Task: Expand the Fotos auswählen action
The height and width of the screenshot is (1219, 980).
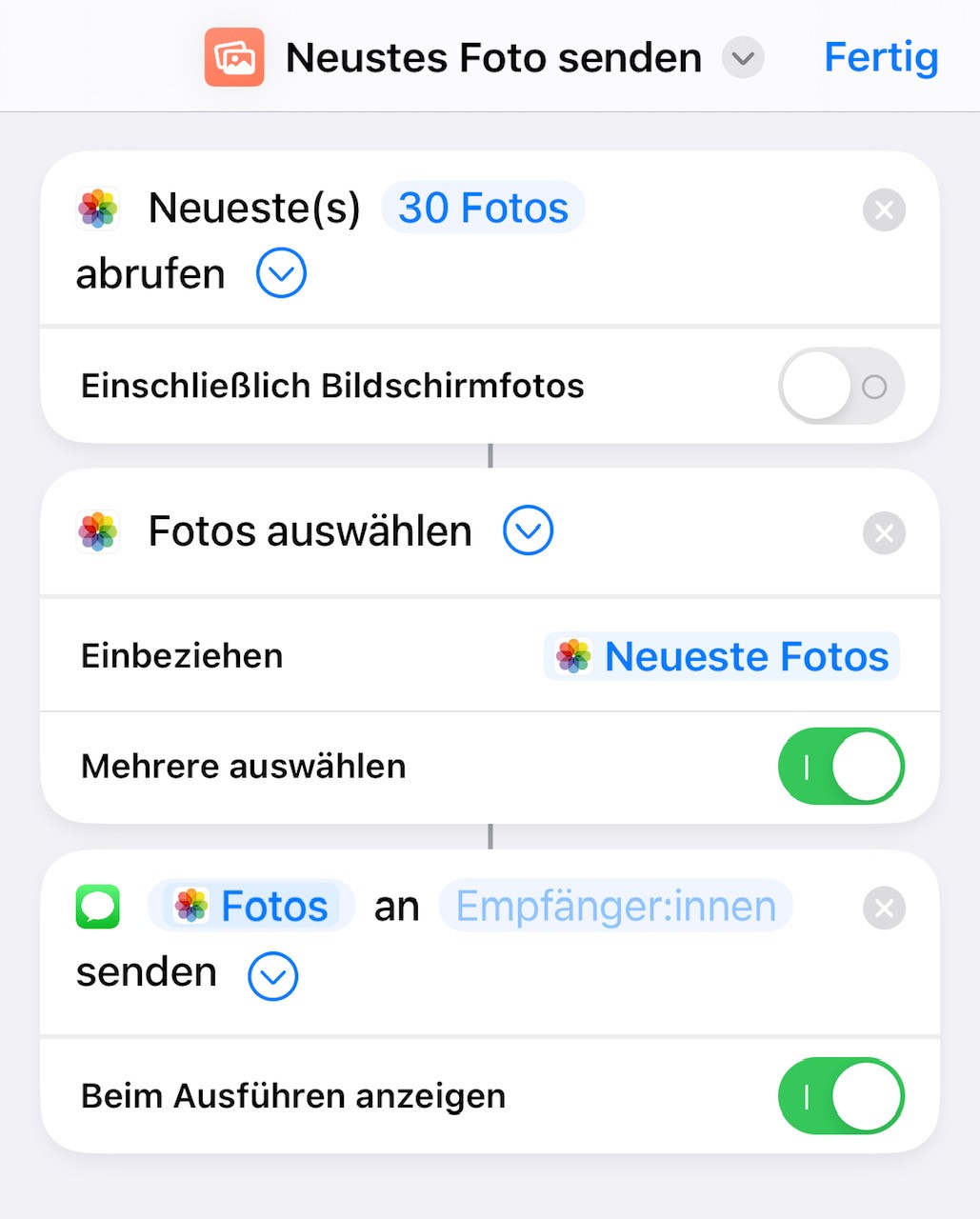Action: 528,530
